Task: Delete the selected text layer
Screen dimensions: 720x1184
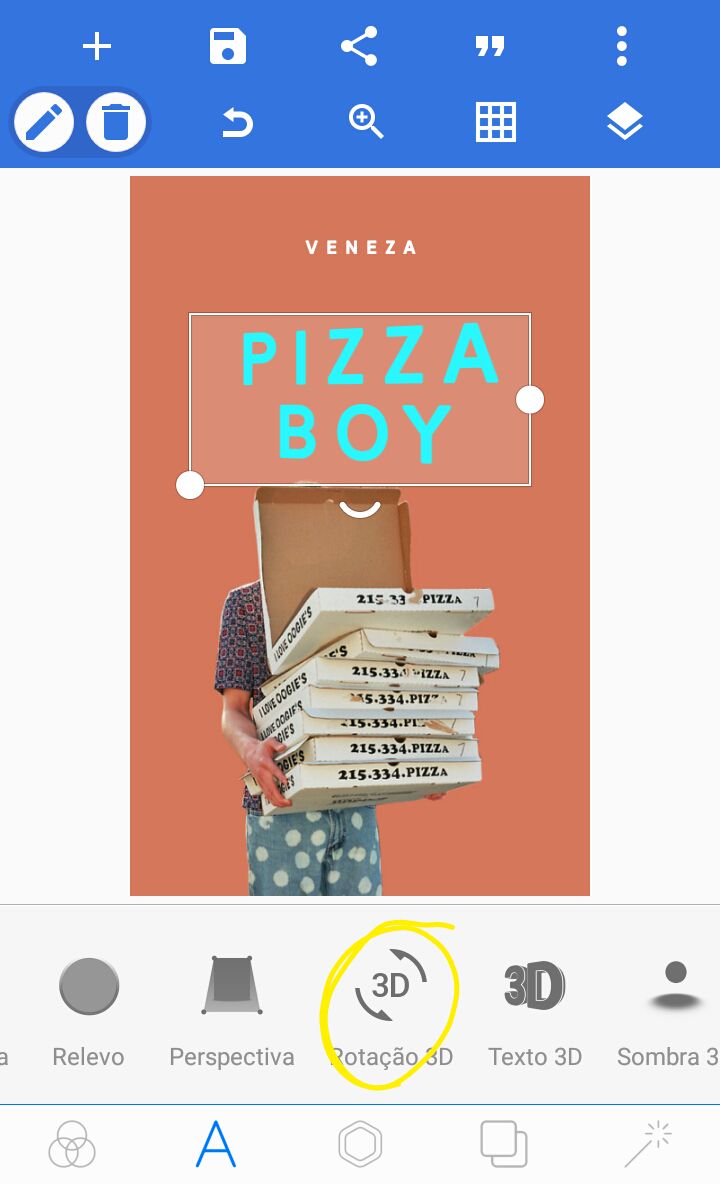Action: [x=115, y=122]
